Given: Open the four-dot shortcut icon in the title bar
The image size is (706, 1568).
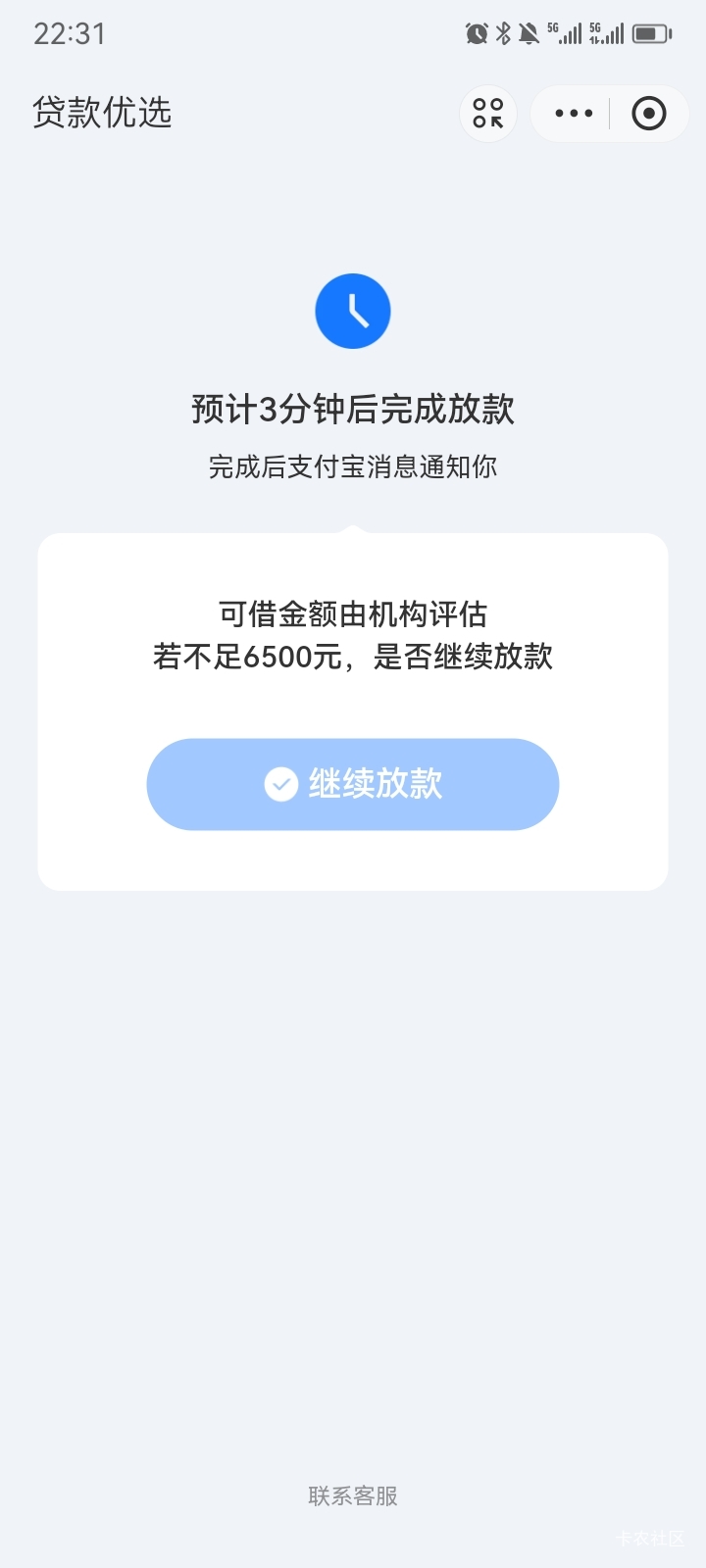Looking at the screenshot, I should point(488,114).
